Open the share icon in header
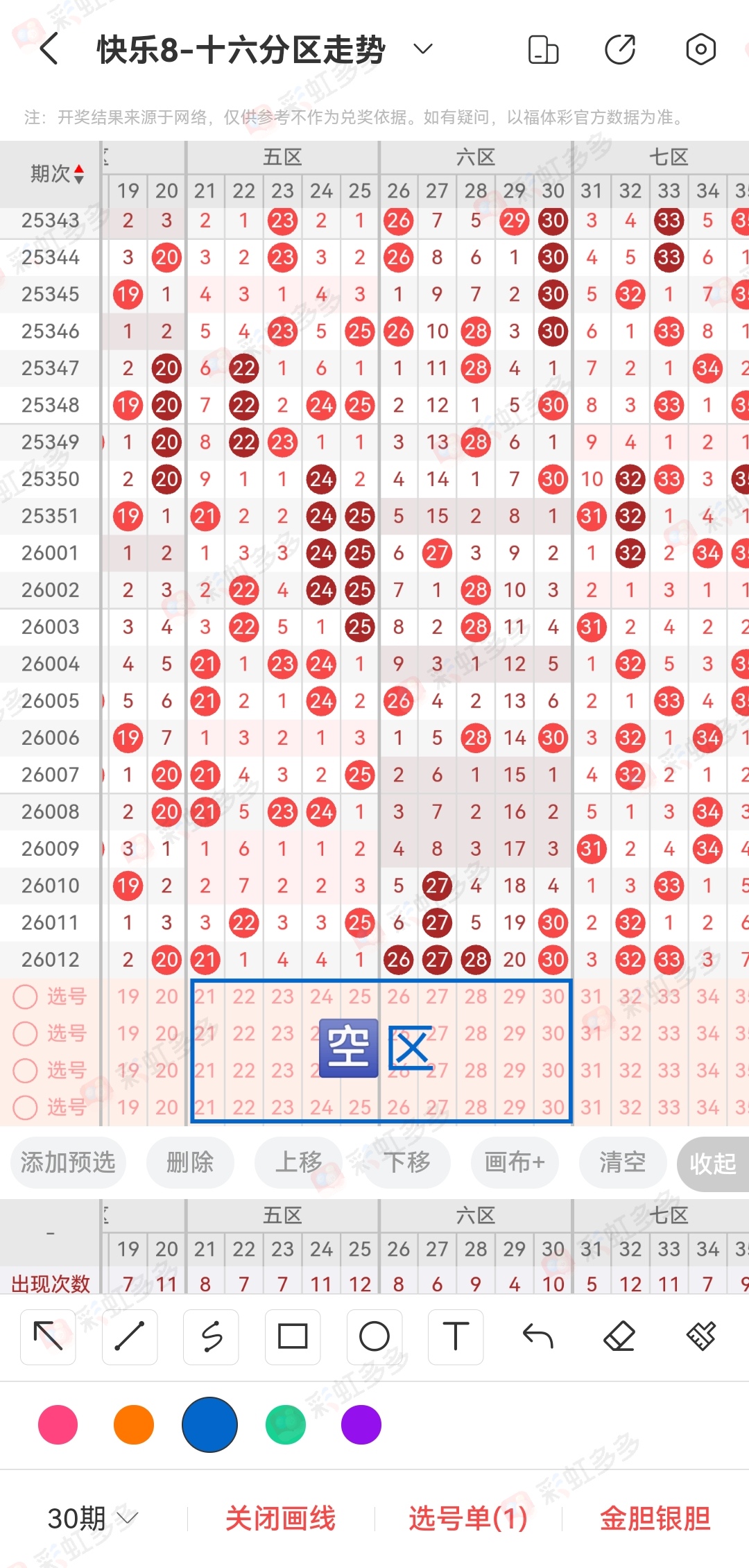Image resolution: width=749 pixels, height=1568 pixels. (x=620, y=50)
